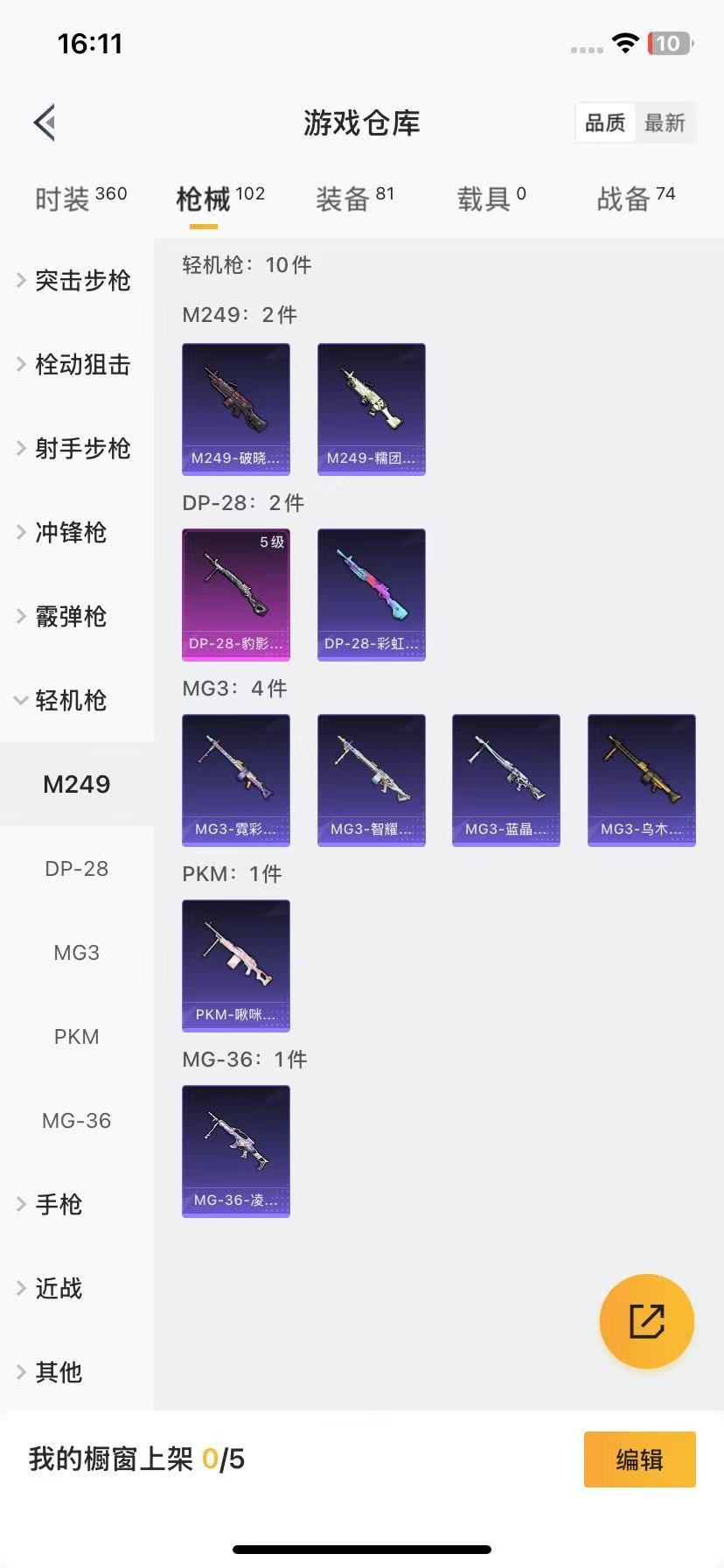View the MG3-乌木 skin tile
The height and width of the screenshot is (1568, 724).
(x=642, y=780)
